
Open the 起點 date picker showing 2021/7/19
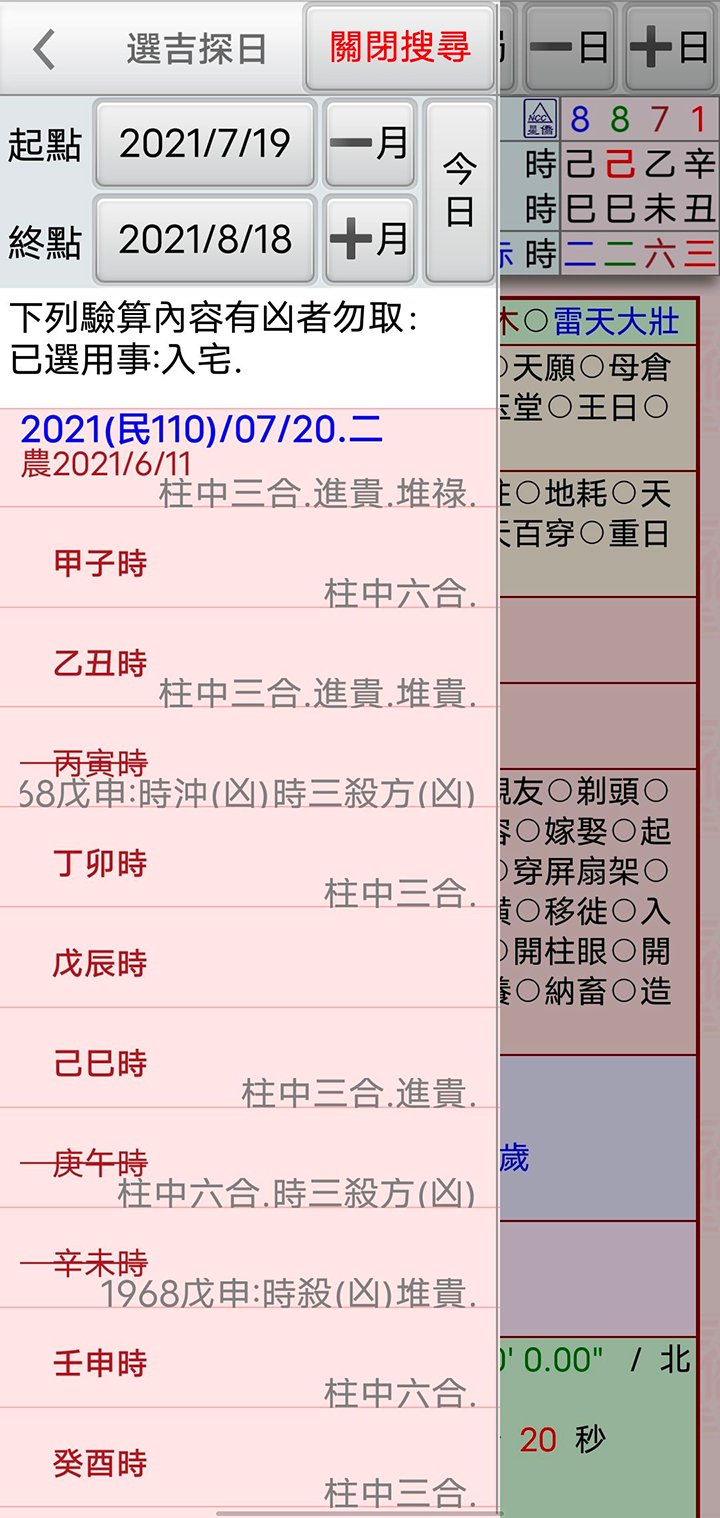click(x=205, y=144)
